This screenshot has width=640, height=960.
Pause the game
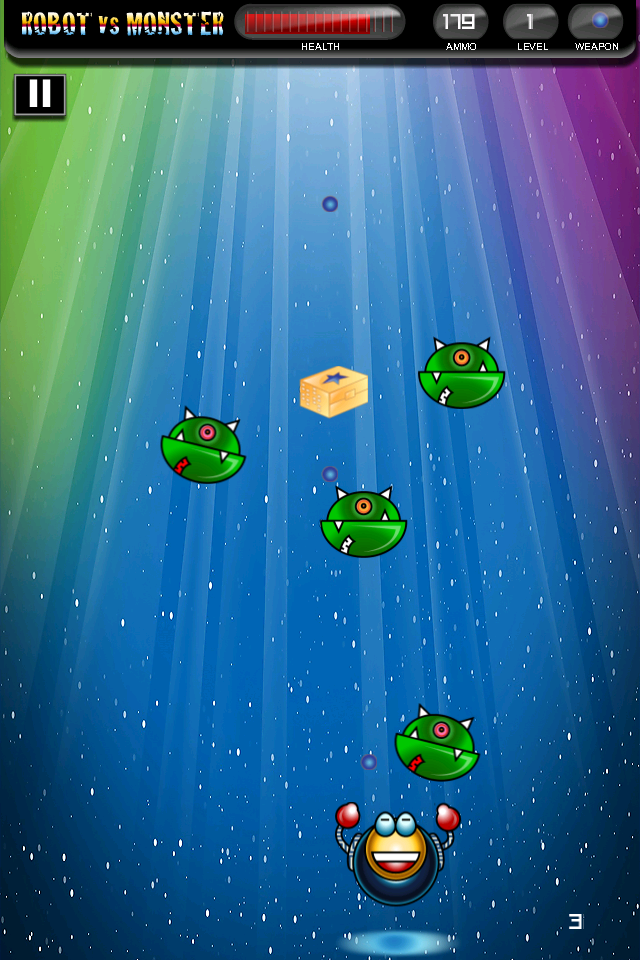40,94
